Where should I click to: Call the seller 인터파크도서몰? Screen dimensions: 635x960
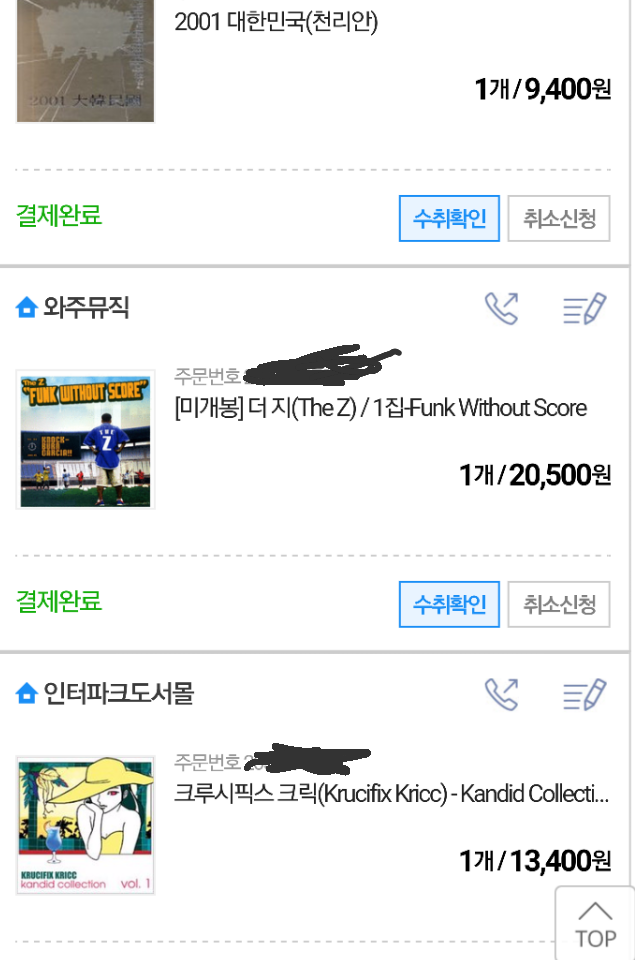pyautogui.click(x=501, y=694)
